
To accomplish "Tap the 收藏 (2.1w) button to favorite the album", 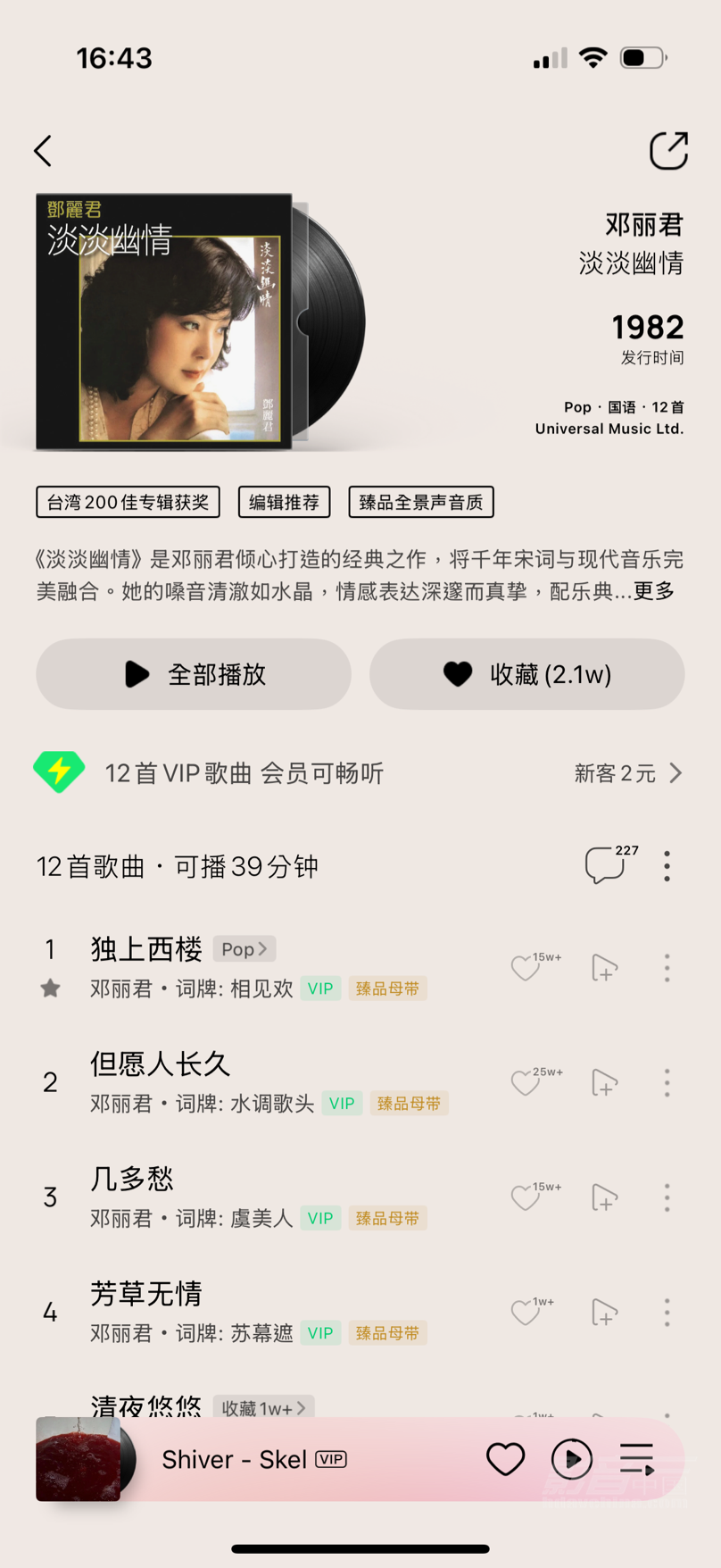I will [x=526, y=674].
